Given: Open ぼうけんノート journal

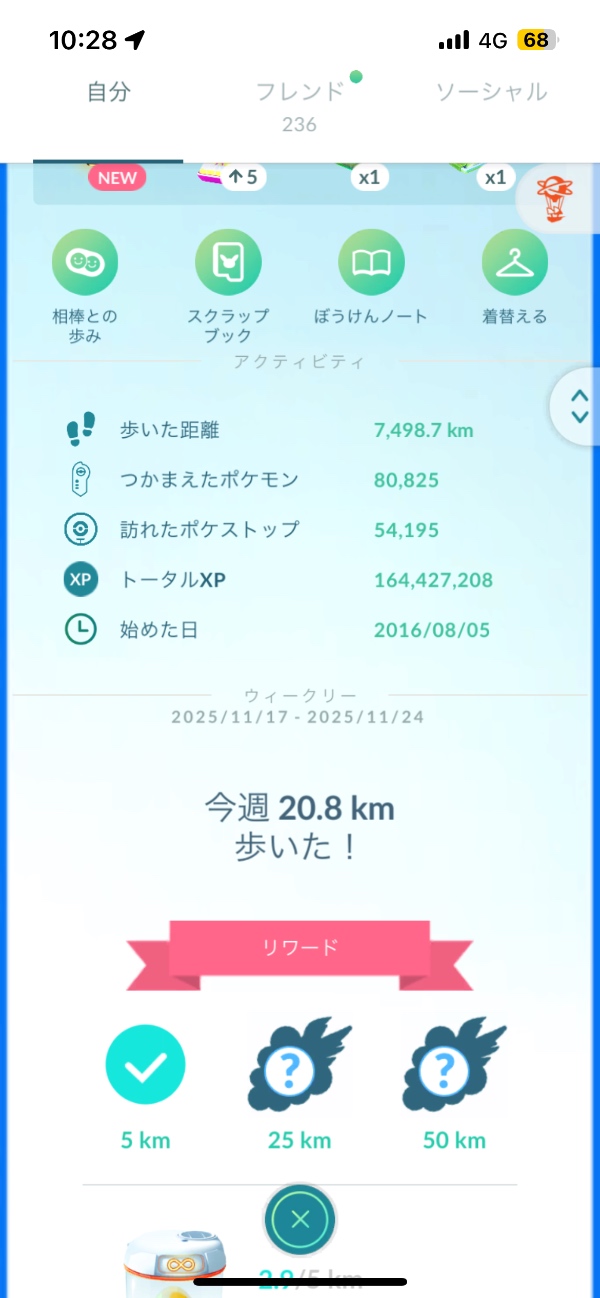Looking at the screenshot, I should click(370, 263).
